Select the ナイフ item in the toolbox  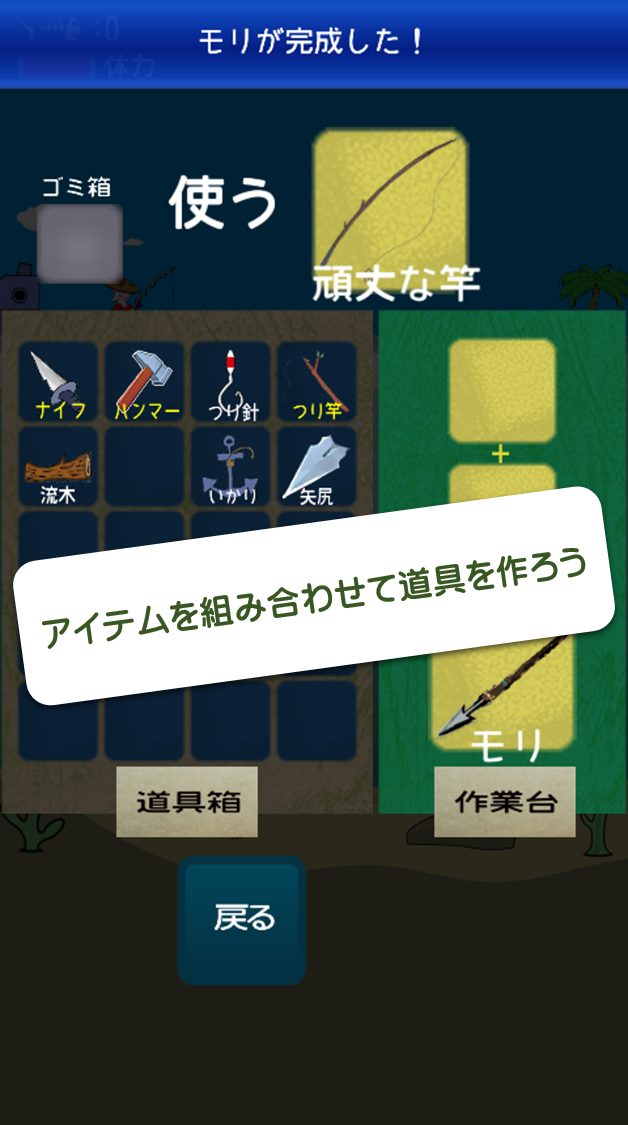click(x=59, y=382)
